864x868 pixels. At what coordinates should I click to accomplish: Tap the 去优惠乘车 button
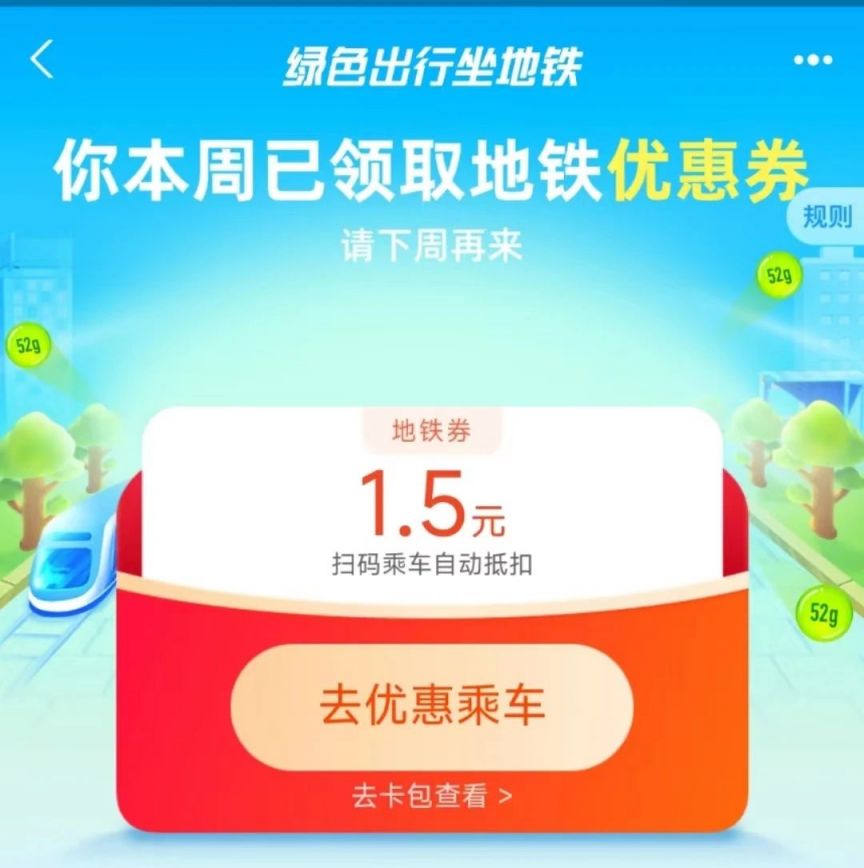click(432, 705)
